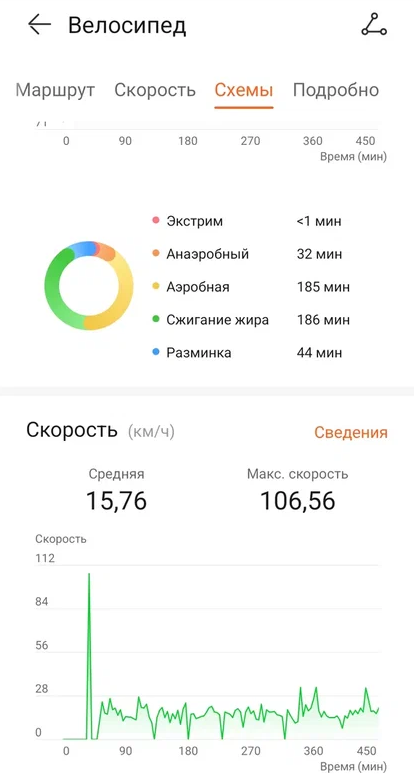This screenshot has height=774, width=414.
Task: Open Сведения for the speed chart
Action: pos(351,432)
